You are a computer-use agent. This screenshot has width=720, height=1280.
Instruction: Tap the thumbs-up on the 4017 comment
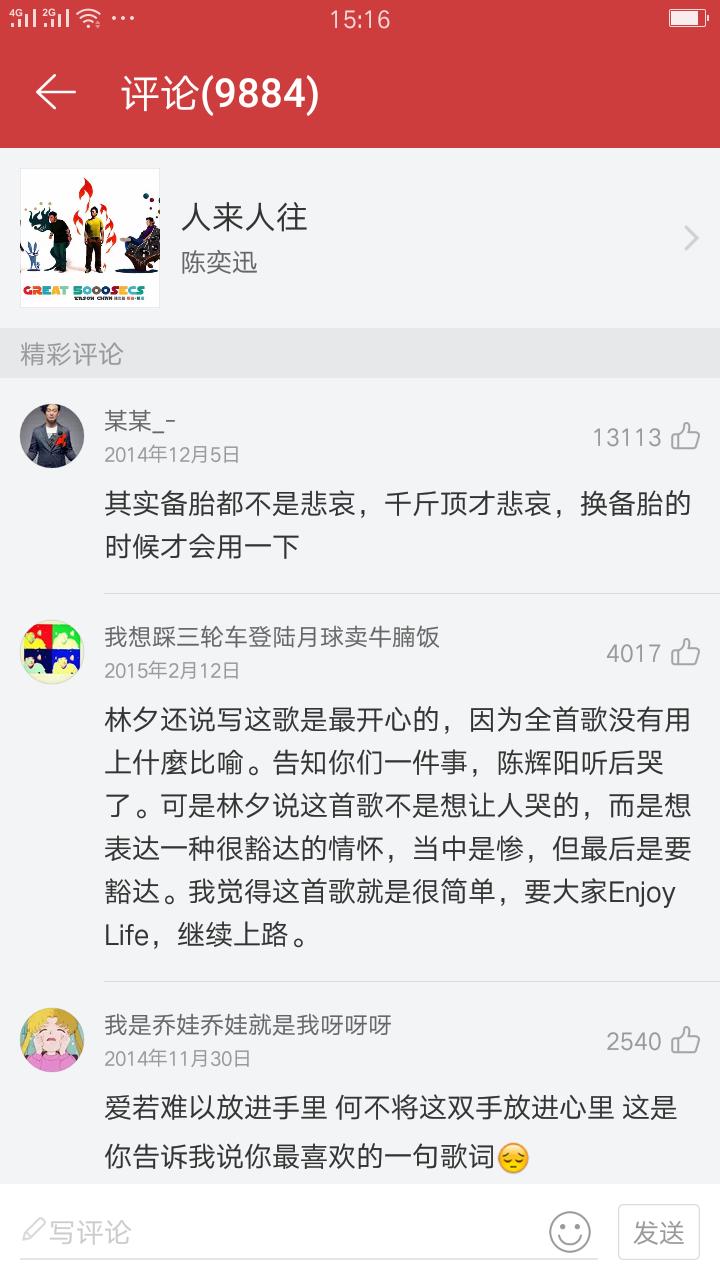click(x=686, y=652)
